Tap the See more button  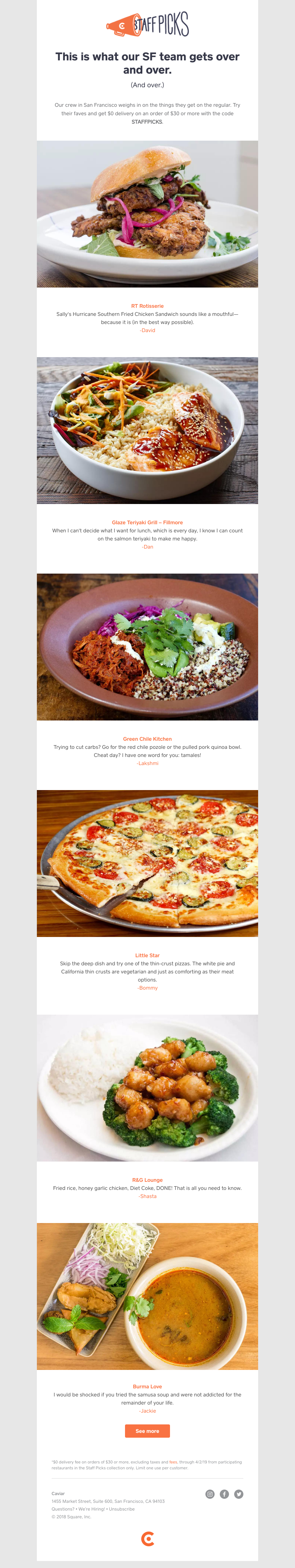pos(147,1431)
